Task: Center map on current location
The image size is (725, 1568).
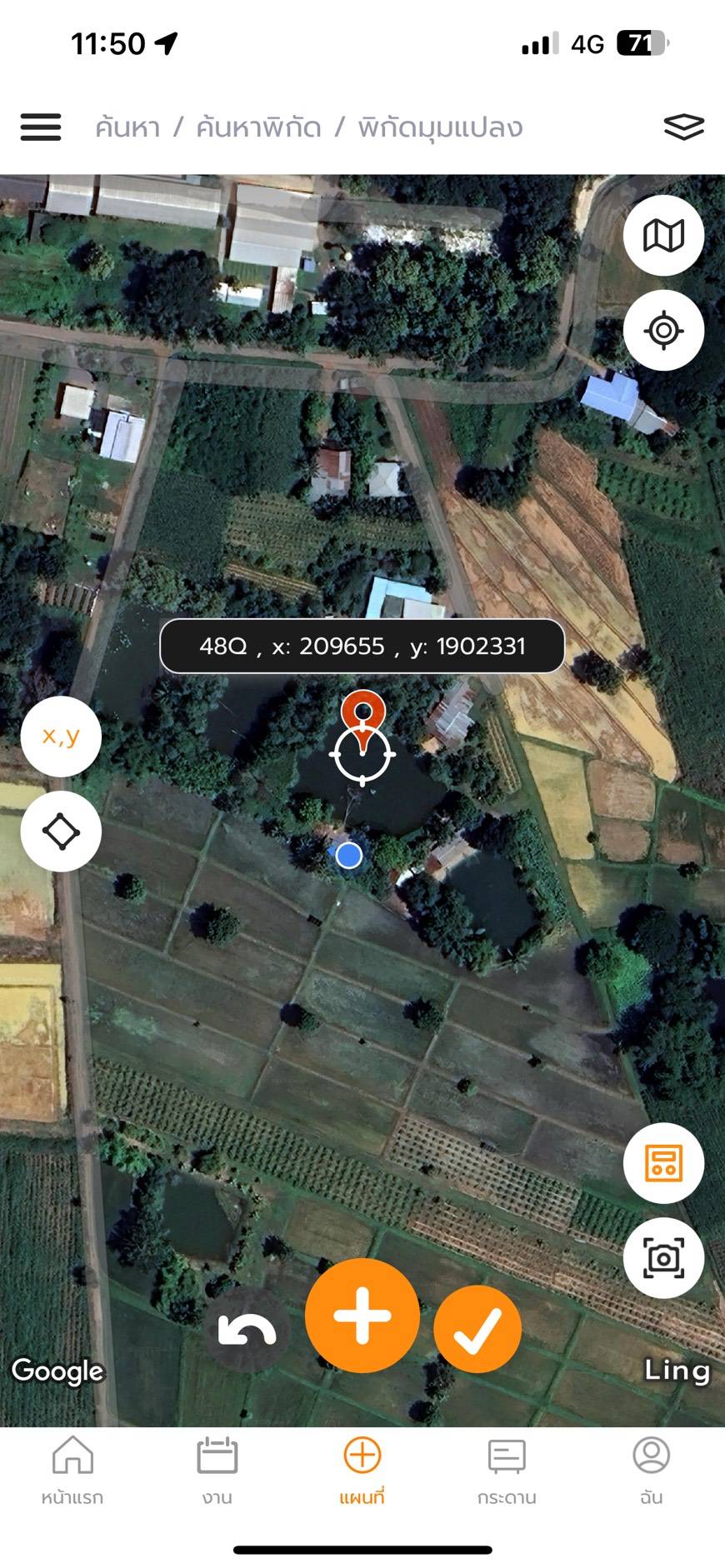Action: point(663,330)
